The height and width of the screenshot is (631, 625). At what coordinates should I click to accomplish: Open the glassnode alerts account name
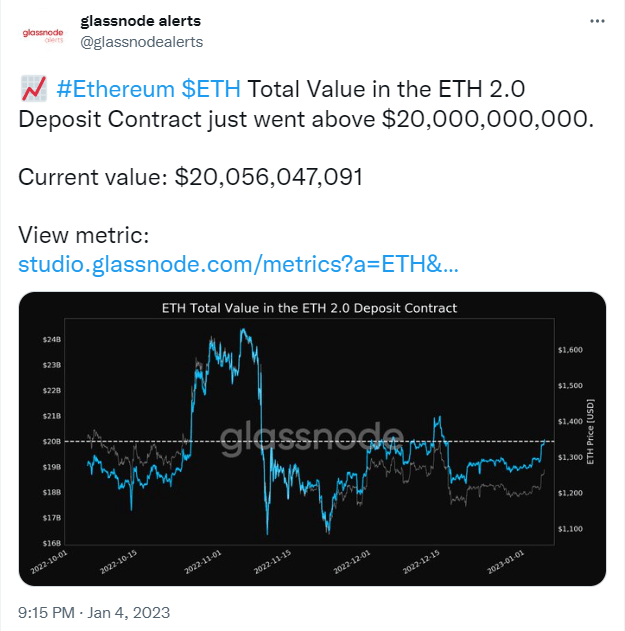click(x=140, y=21)
